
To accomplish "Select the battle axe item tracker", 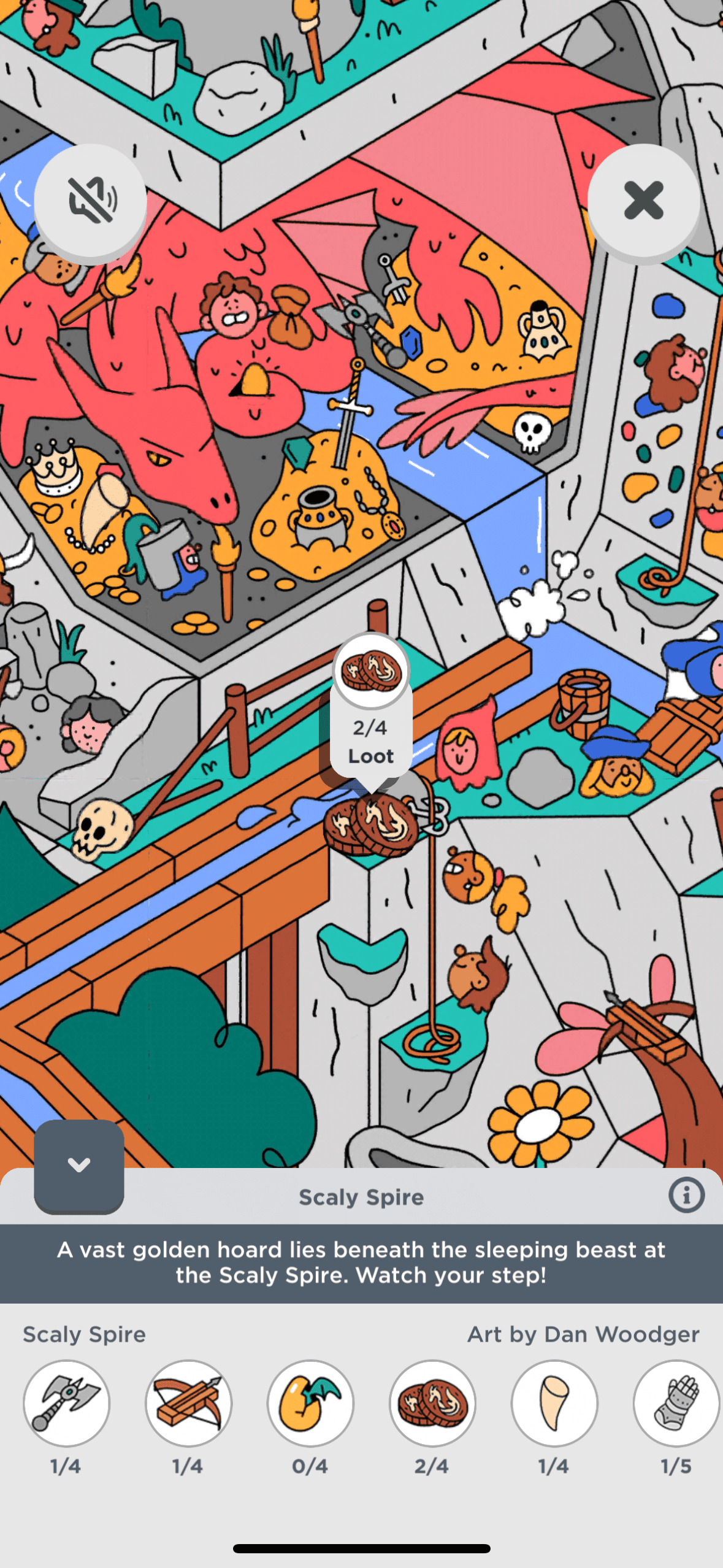I will pyautogui.click(x=66, y=1404).
